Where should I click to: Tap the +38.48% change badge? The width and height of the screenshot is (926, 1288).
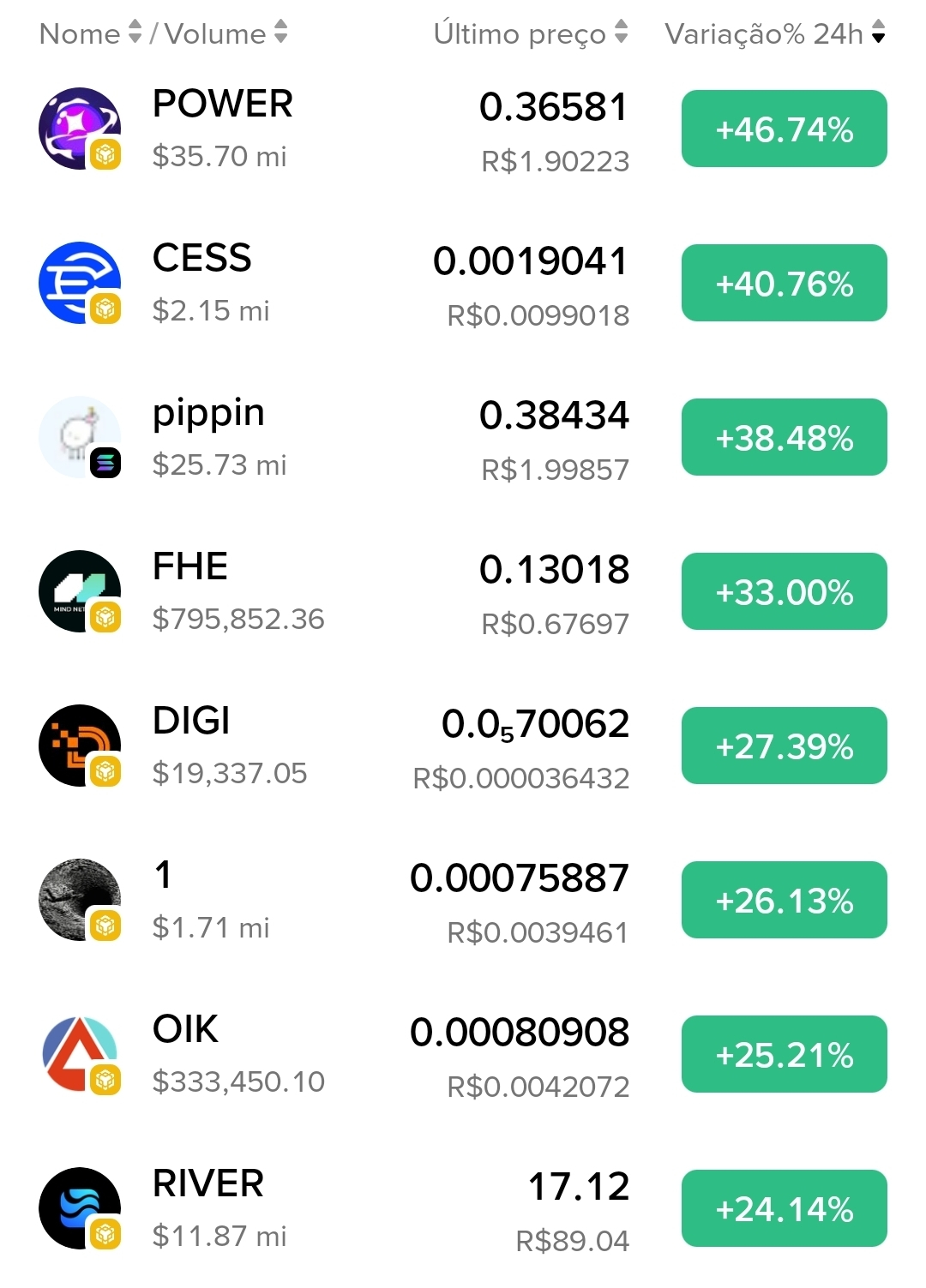[784, 438]
